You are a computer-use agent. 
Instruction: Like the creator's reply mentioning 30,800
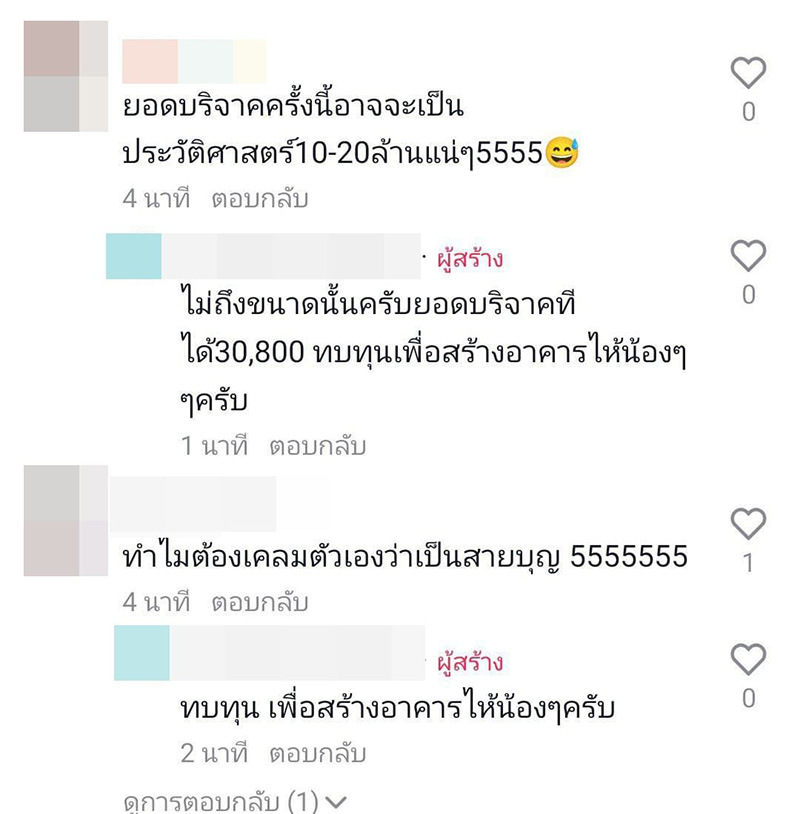click(748, 257)
